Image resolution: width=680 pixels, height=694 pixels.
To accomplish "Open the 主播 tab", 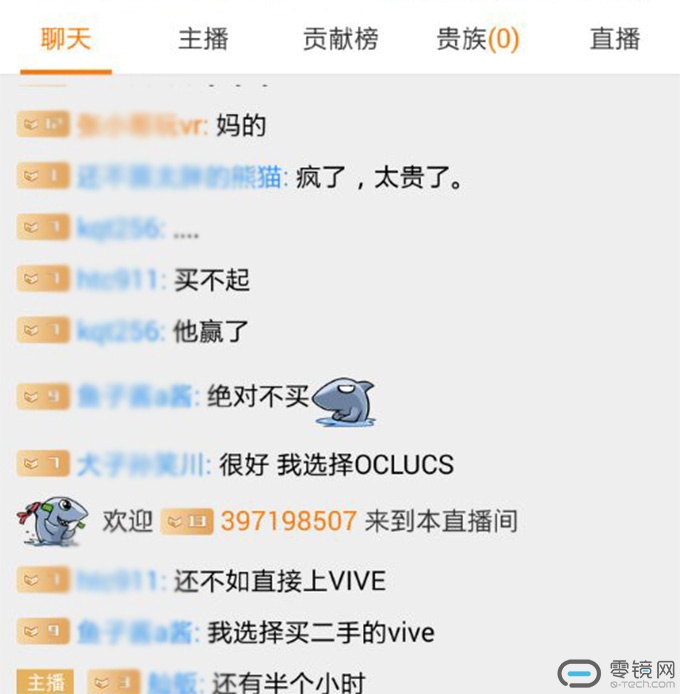I will [203, 39].
